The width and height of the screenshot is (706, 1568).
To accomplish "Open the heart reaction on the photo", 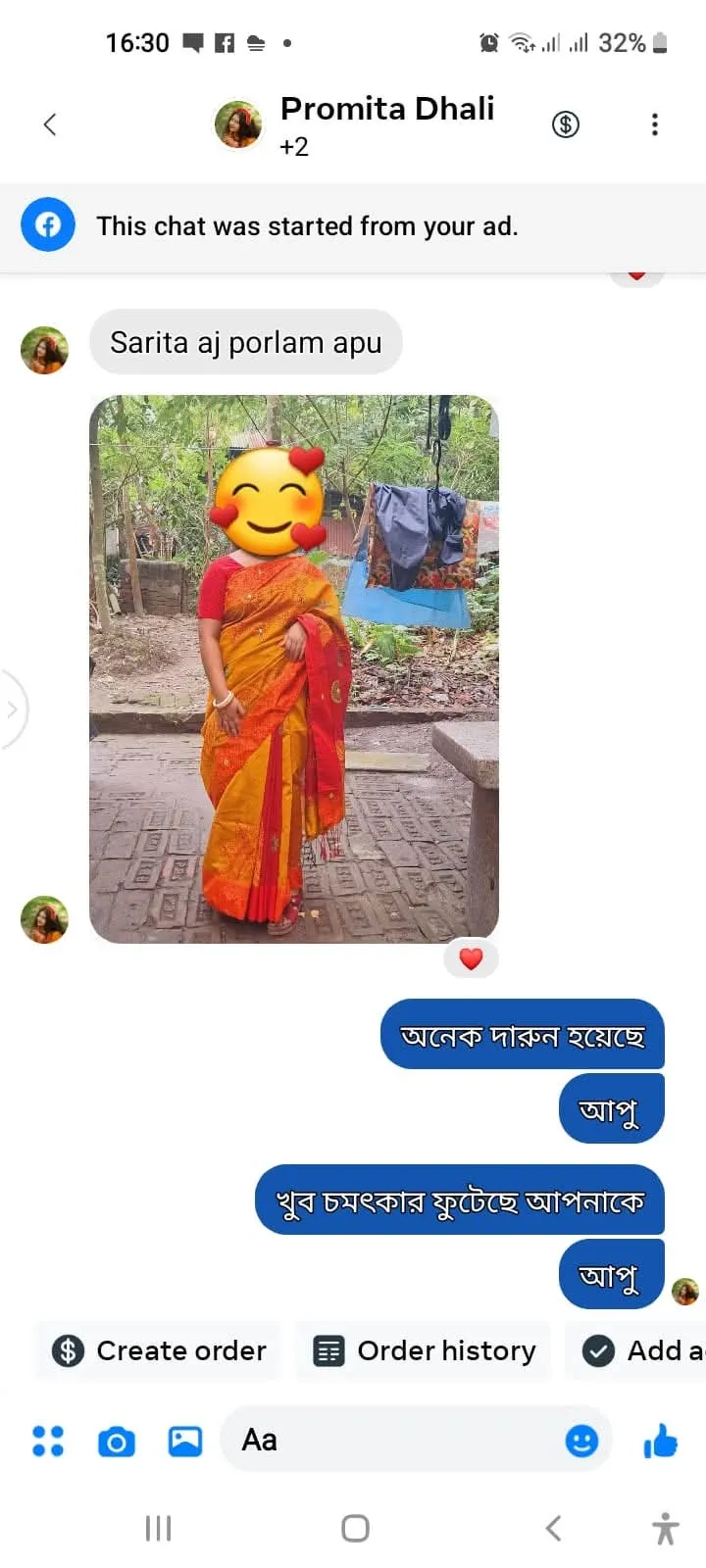I will [471, 959].
